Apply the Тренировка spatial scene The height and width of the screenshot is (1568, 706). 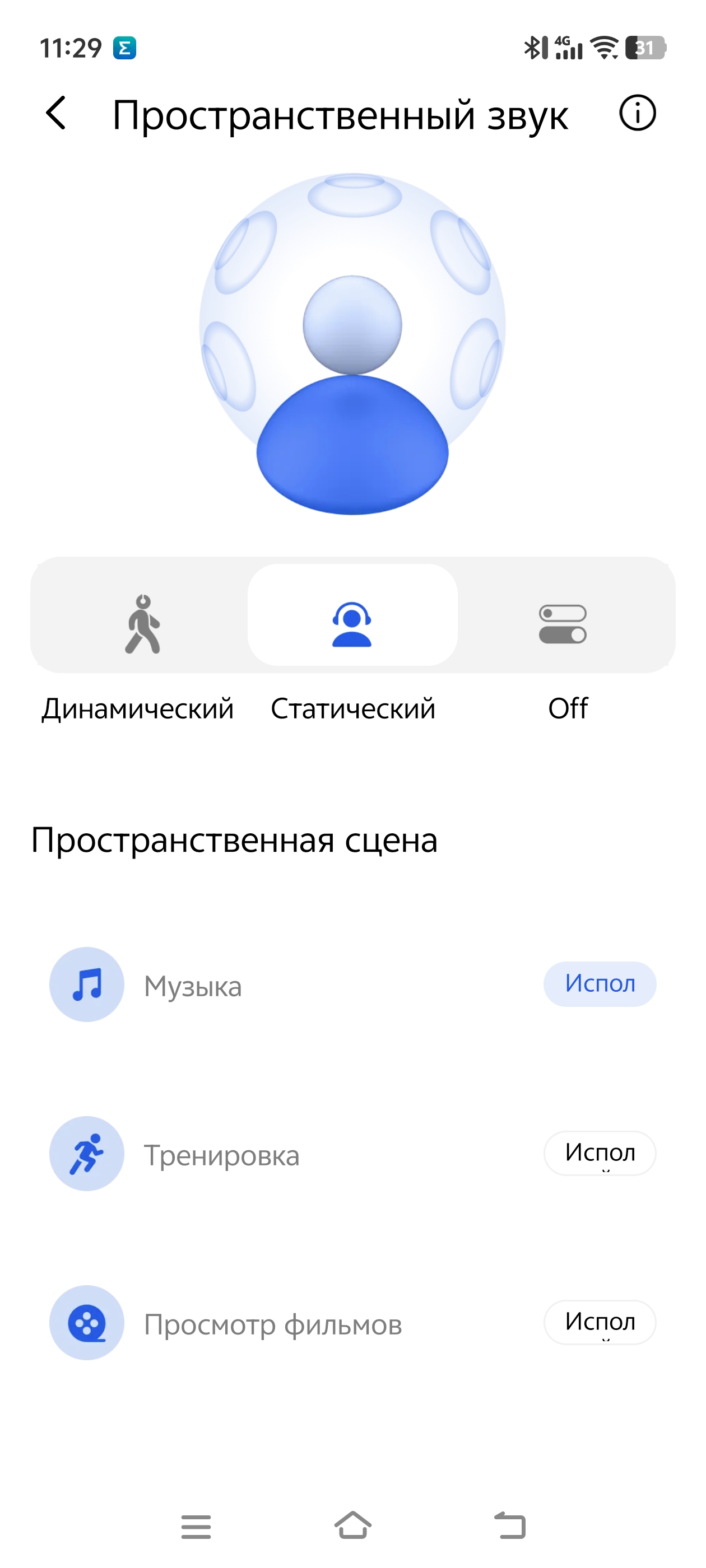(x=600, y=1153)
